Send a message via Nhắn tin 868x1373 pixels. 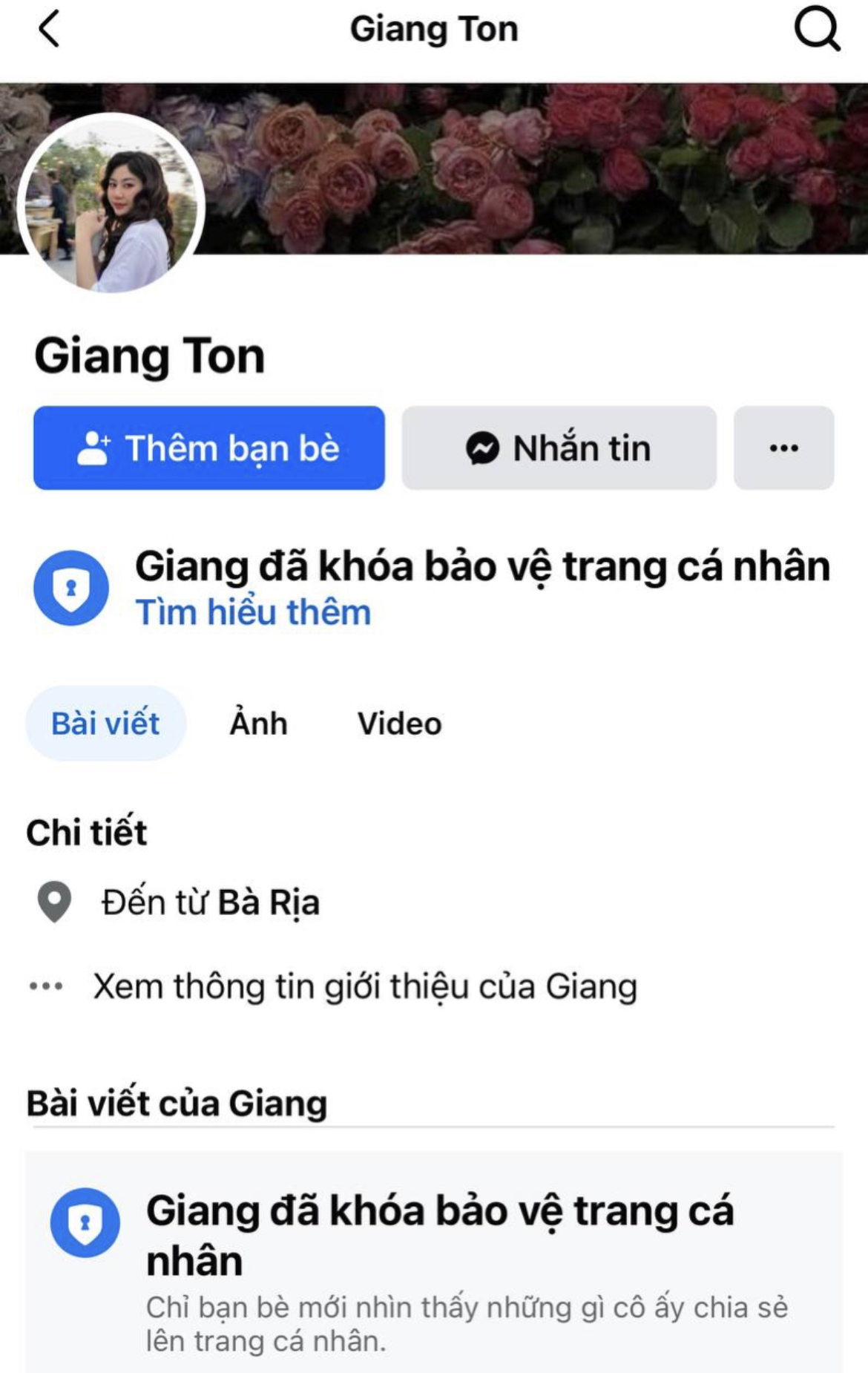tap(559, 448)
